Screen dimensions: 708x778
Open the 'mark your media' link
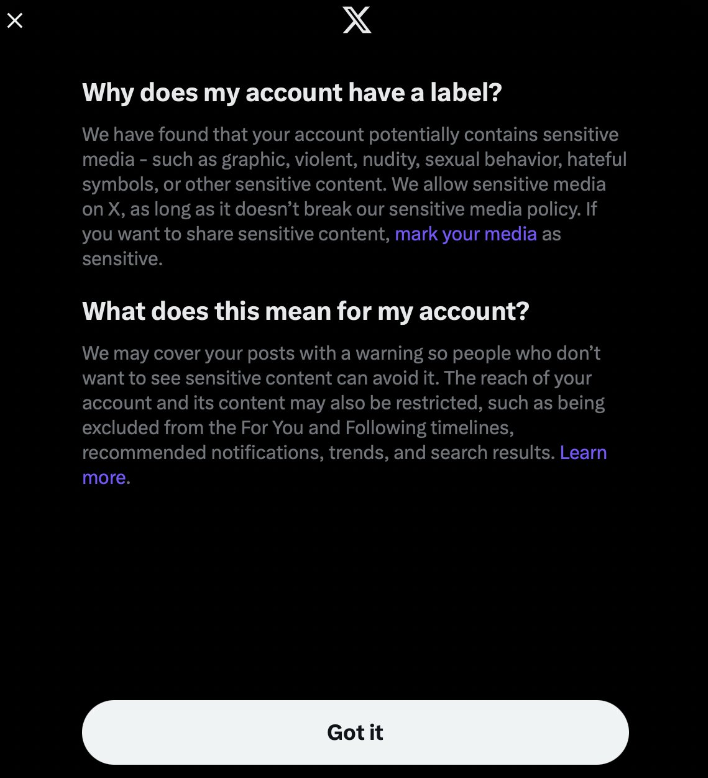coord(466,234)
